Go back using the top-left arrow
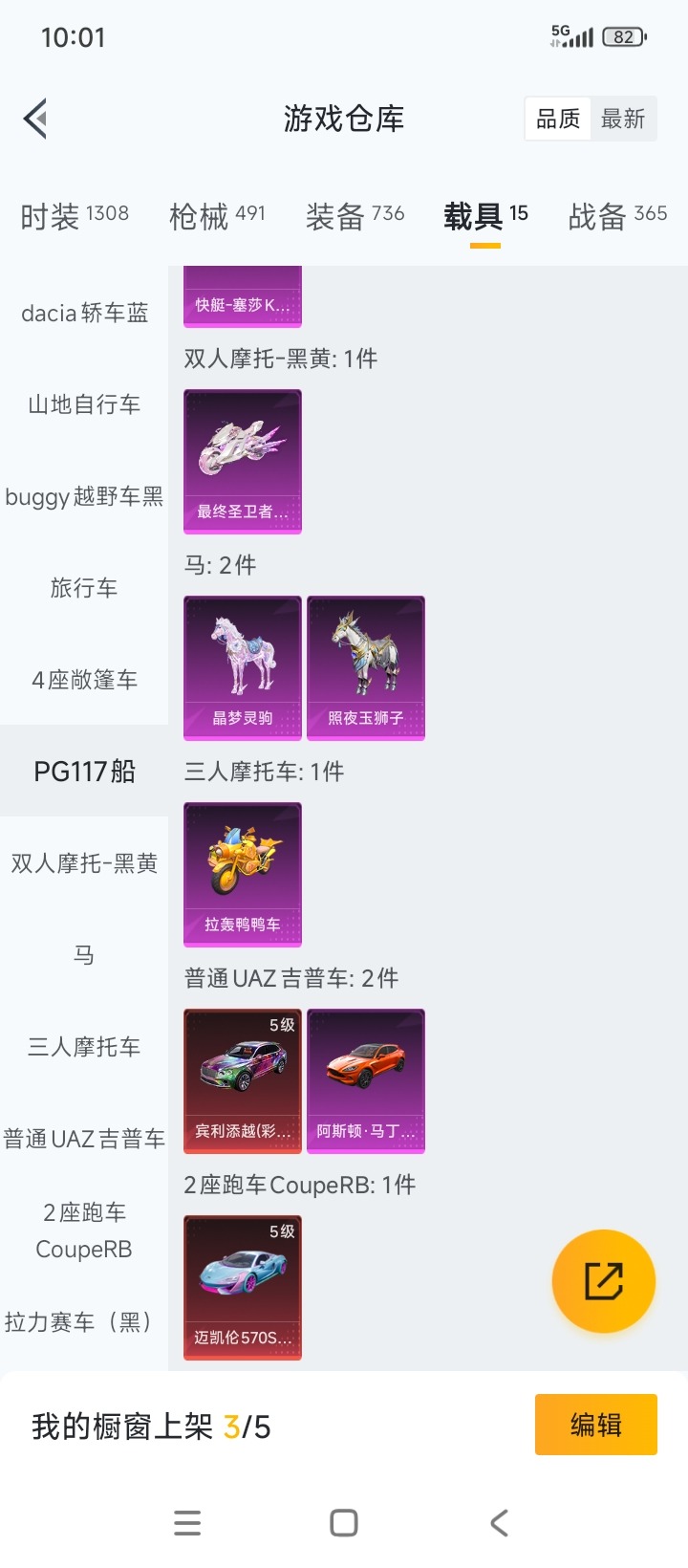 click(x=35, y=120)
